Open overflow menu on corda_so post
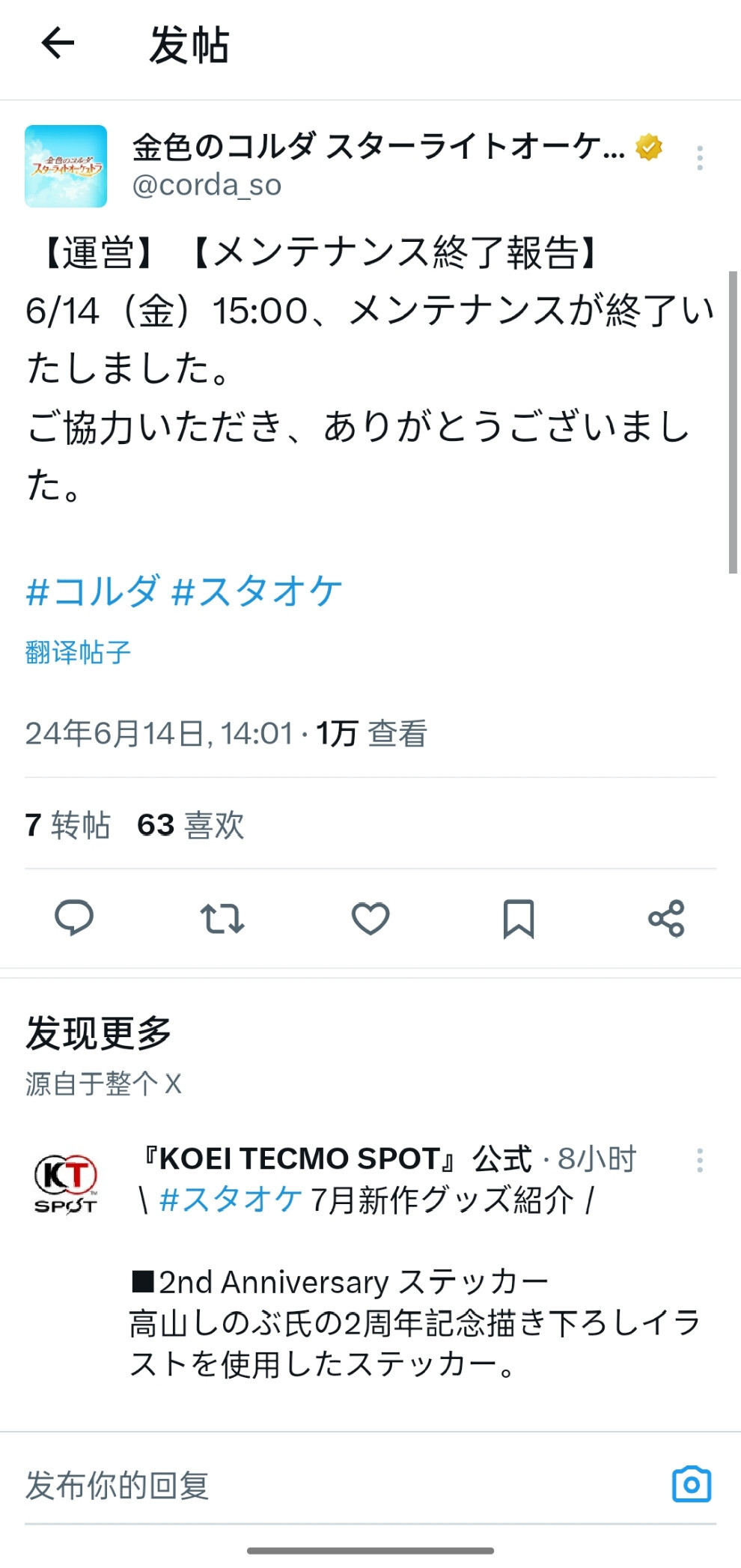Viewport: 741px width, 1568px height. click(699, 157)
